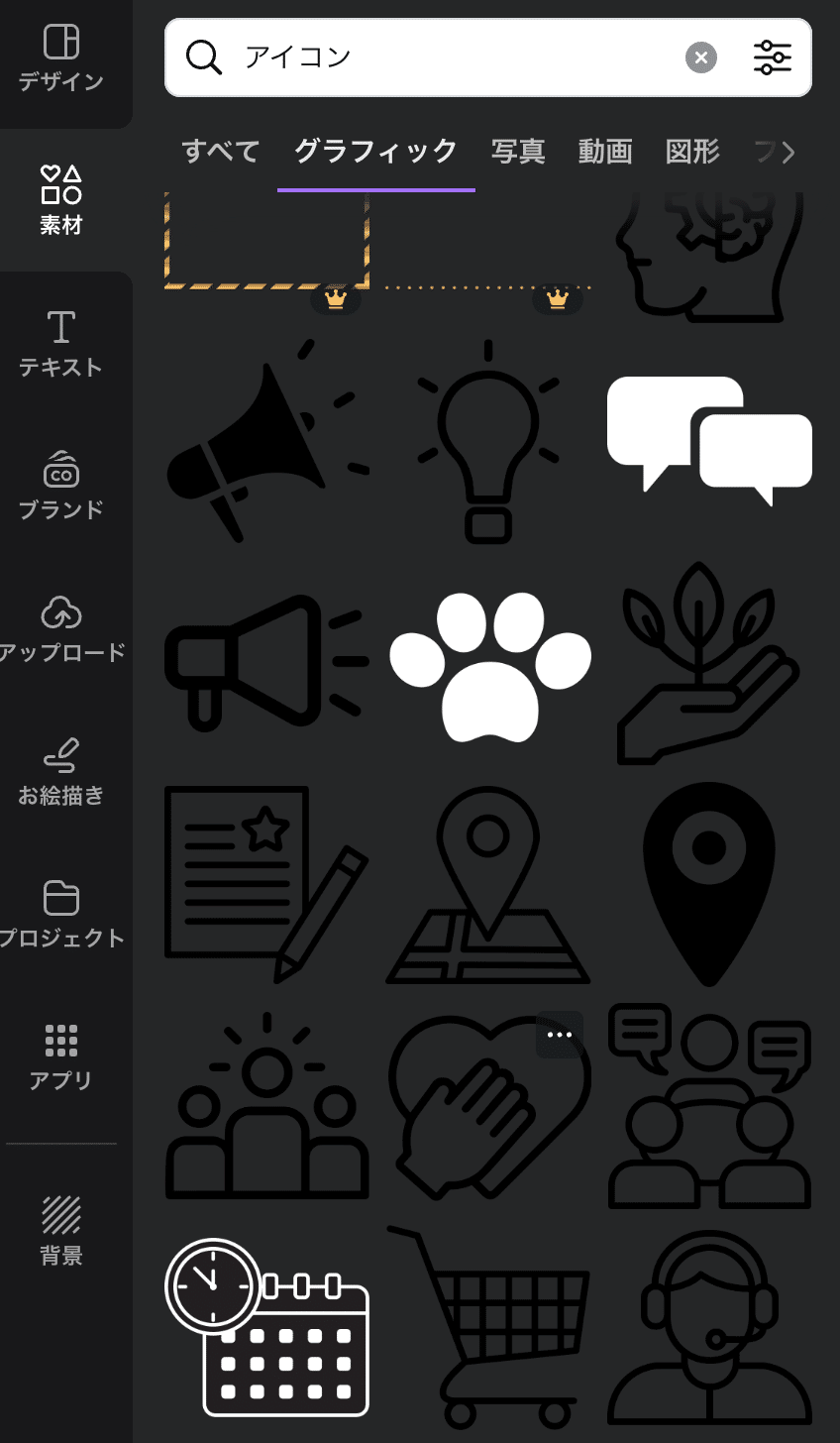Open the アプリ panel
Viewport: 840px width, 1443px height.
[x=61, y=1057]
